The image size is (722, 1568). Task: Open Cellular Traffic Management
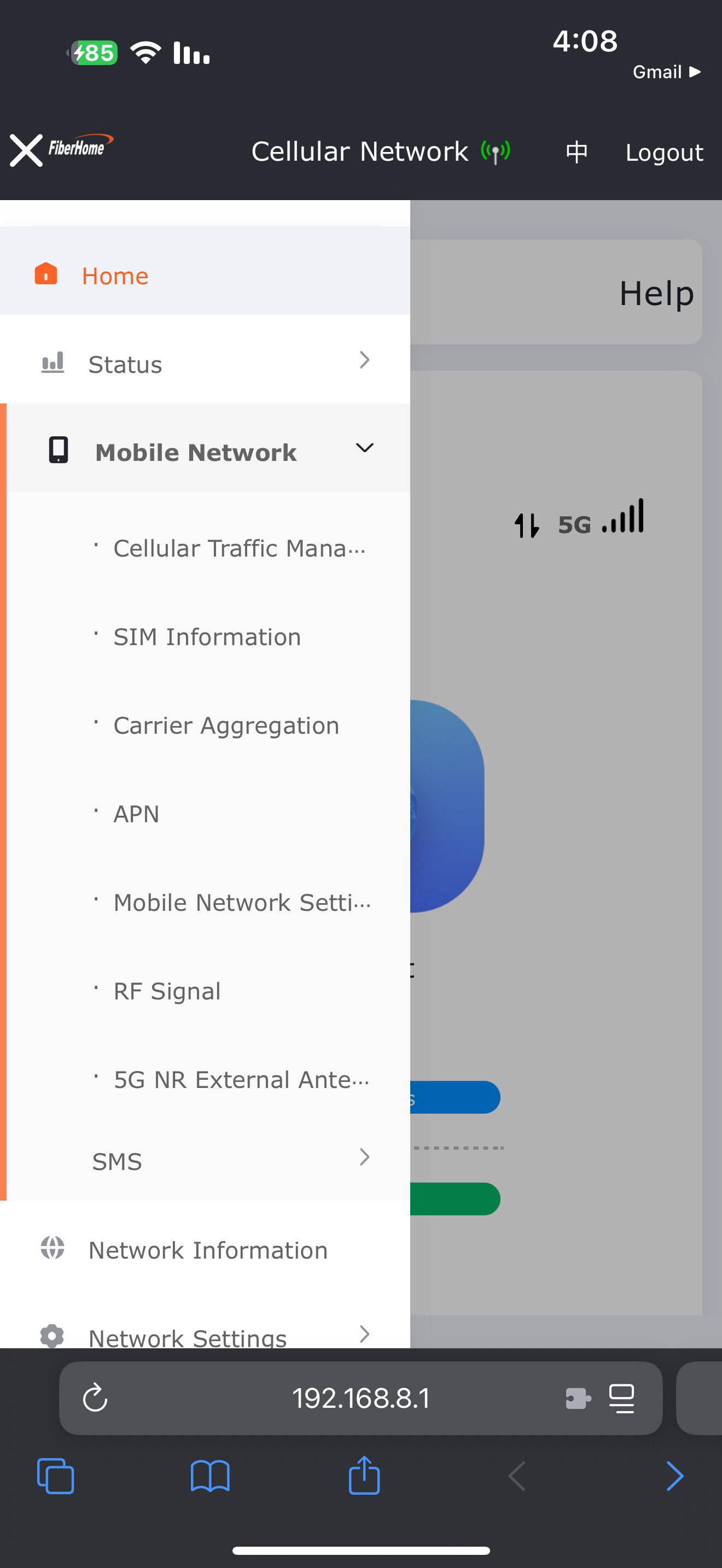click(239, 548)
